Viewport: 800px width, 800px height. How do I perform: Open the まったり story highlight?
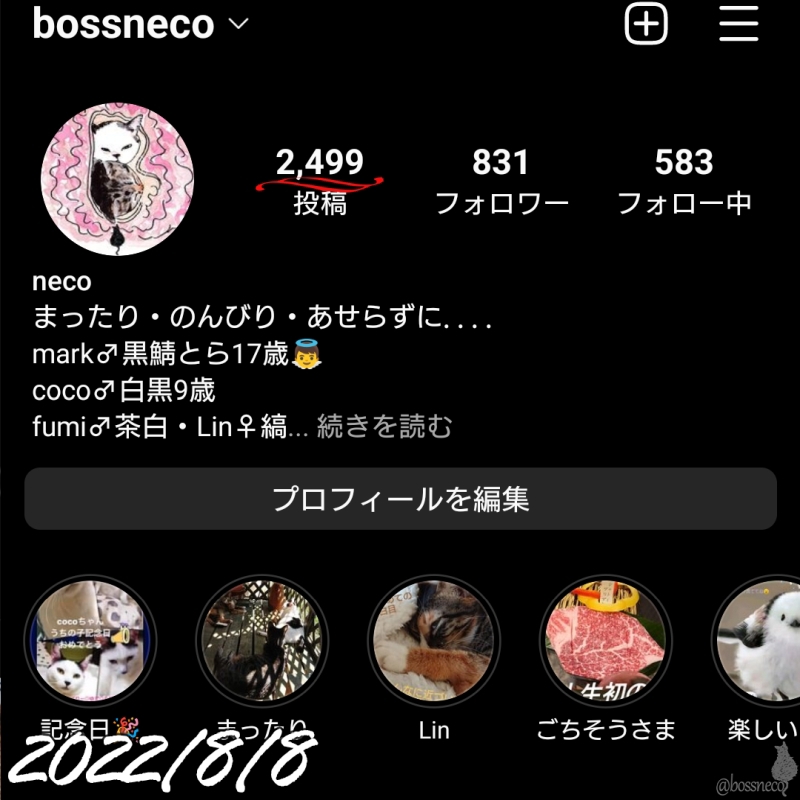[260, 640]
